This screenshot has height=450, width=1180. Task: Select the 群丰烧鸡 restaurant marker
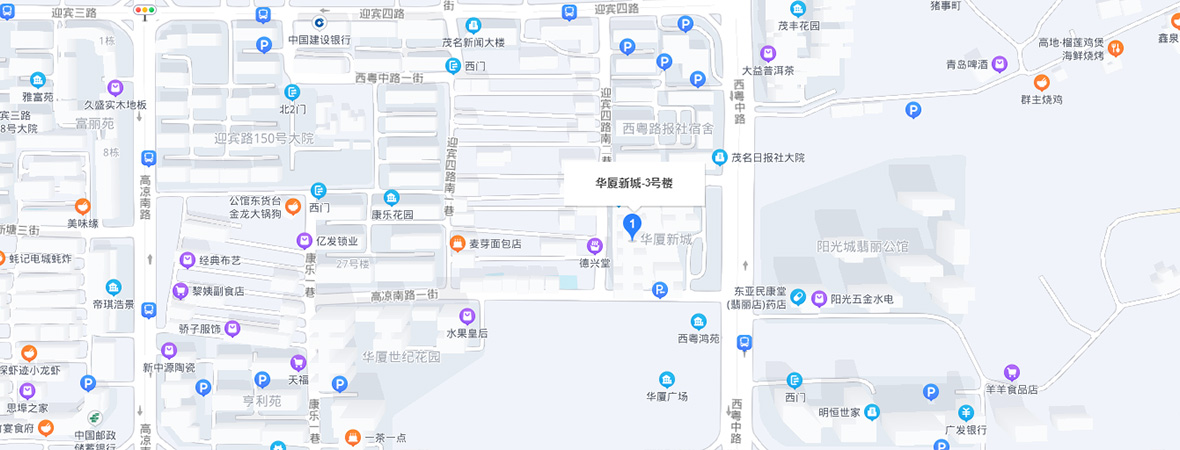[x=1041, y=83]
